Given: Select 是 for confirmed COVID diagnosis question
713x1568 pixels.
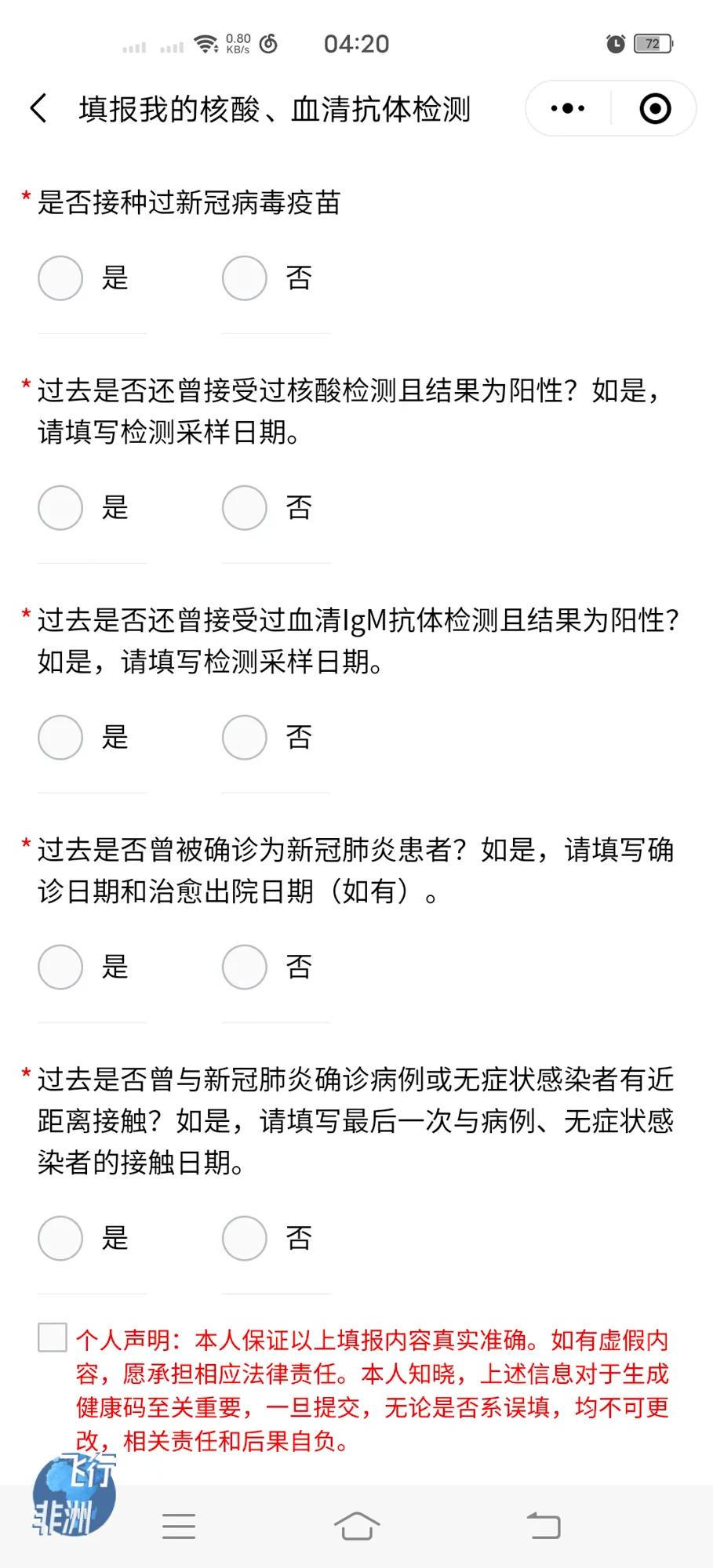Looking at the screenshot, I should click(x=60, y=967).
